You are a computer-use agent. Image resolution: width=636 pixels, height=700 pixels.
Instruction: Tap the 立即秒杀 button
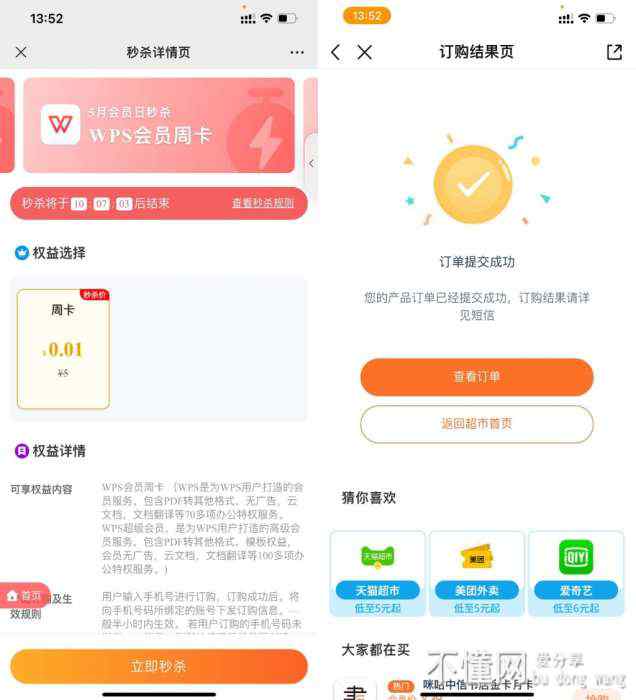(x=159, y=666)
